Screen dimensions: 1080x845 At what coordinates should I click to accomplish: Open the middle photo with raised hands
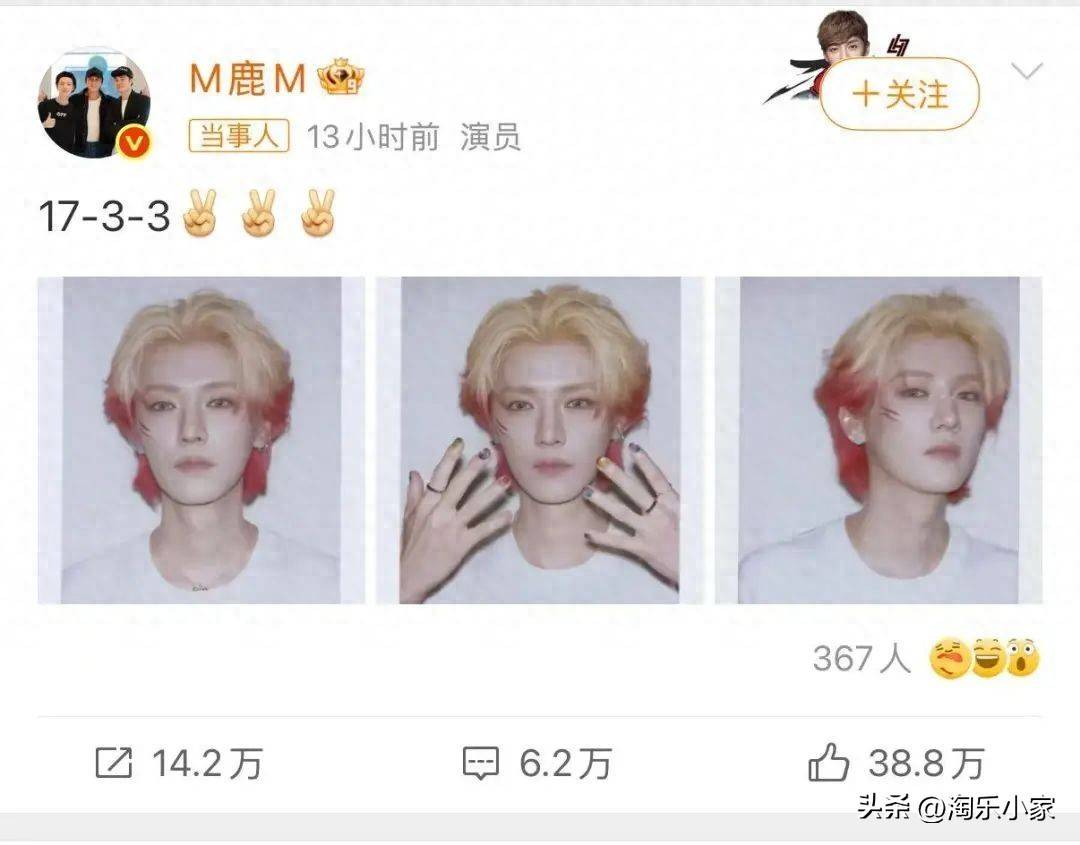[x=540, y=440]
